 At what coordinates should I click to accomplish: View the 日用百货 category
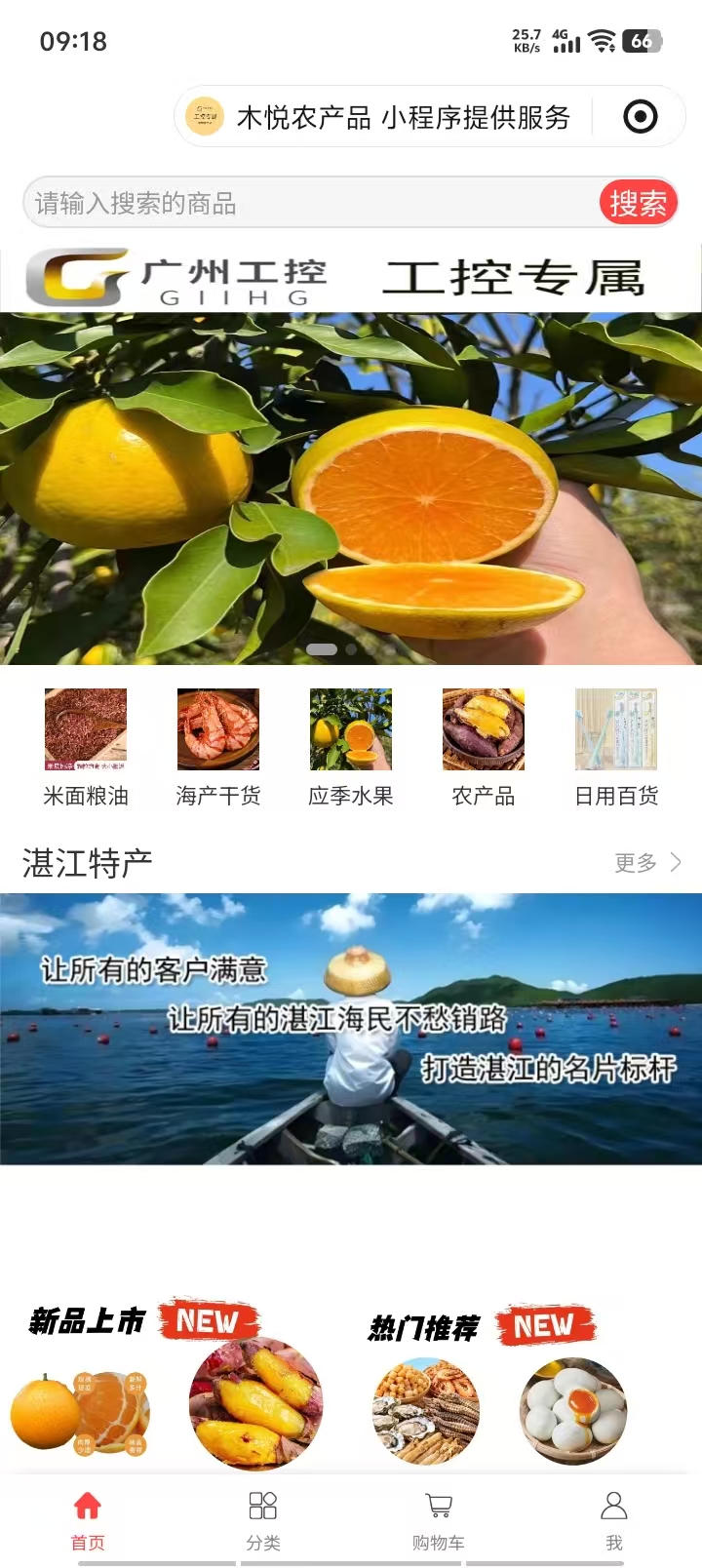coord(616,747)
